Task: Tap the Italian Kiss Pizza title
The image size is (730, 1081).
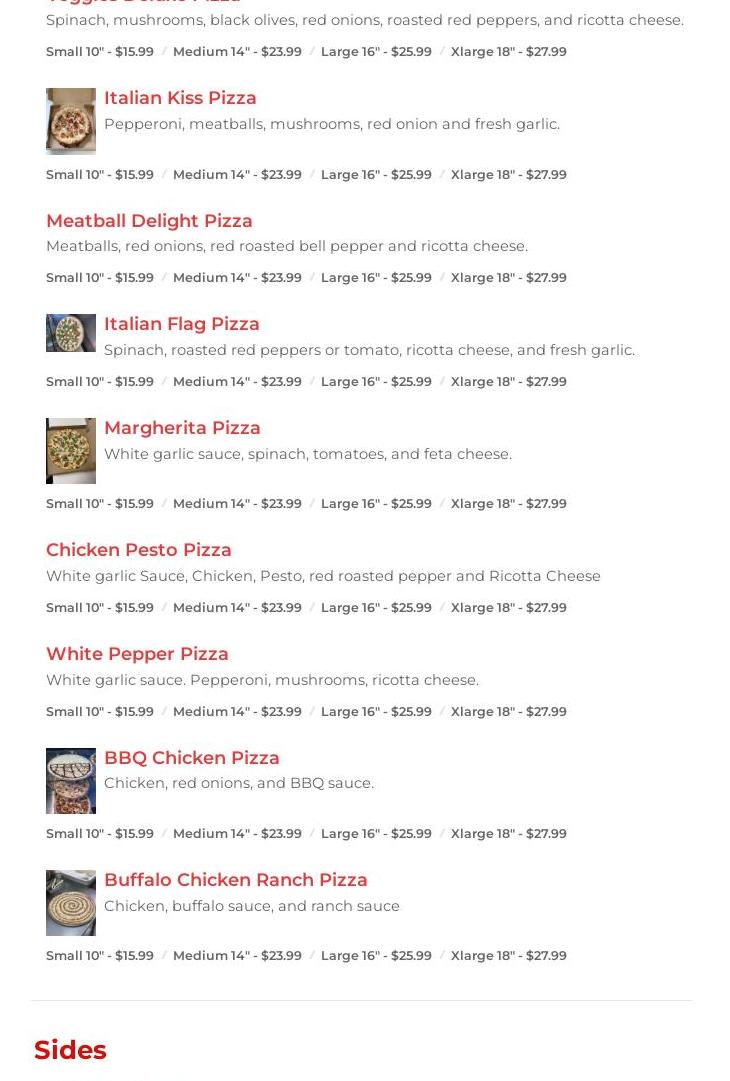Action: (180, 98)
